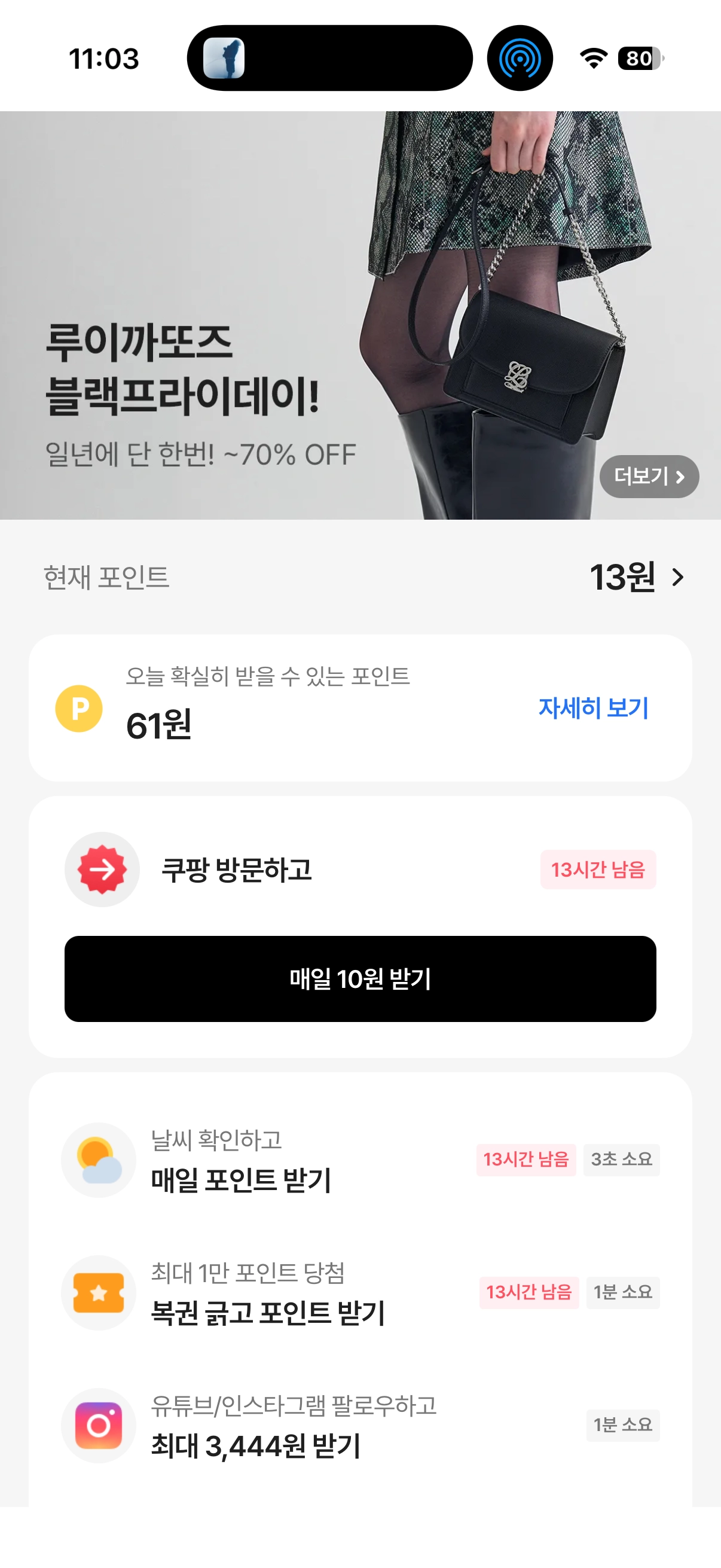Select 복권 긁고 포인트 받기
This screenshot has width=721, height=1568.
(268, 1293)
